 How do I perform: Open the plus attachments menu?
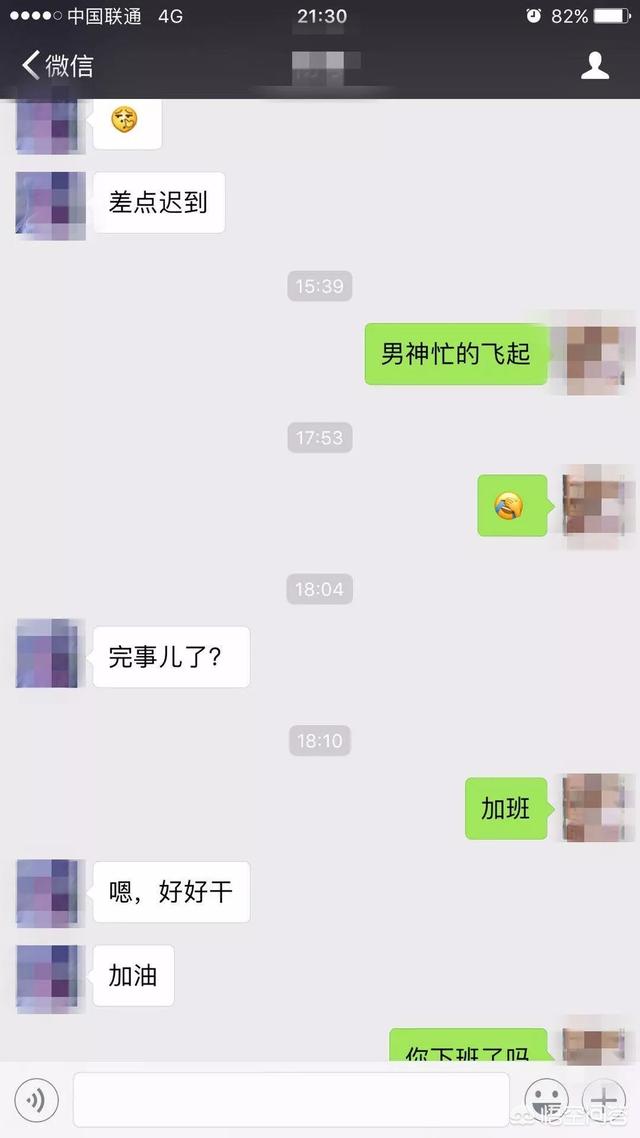click(604, 1100)
